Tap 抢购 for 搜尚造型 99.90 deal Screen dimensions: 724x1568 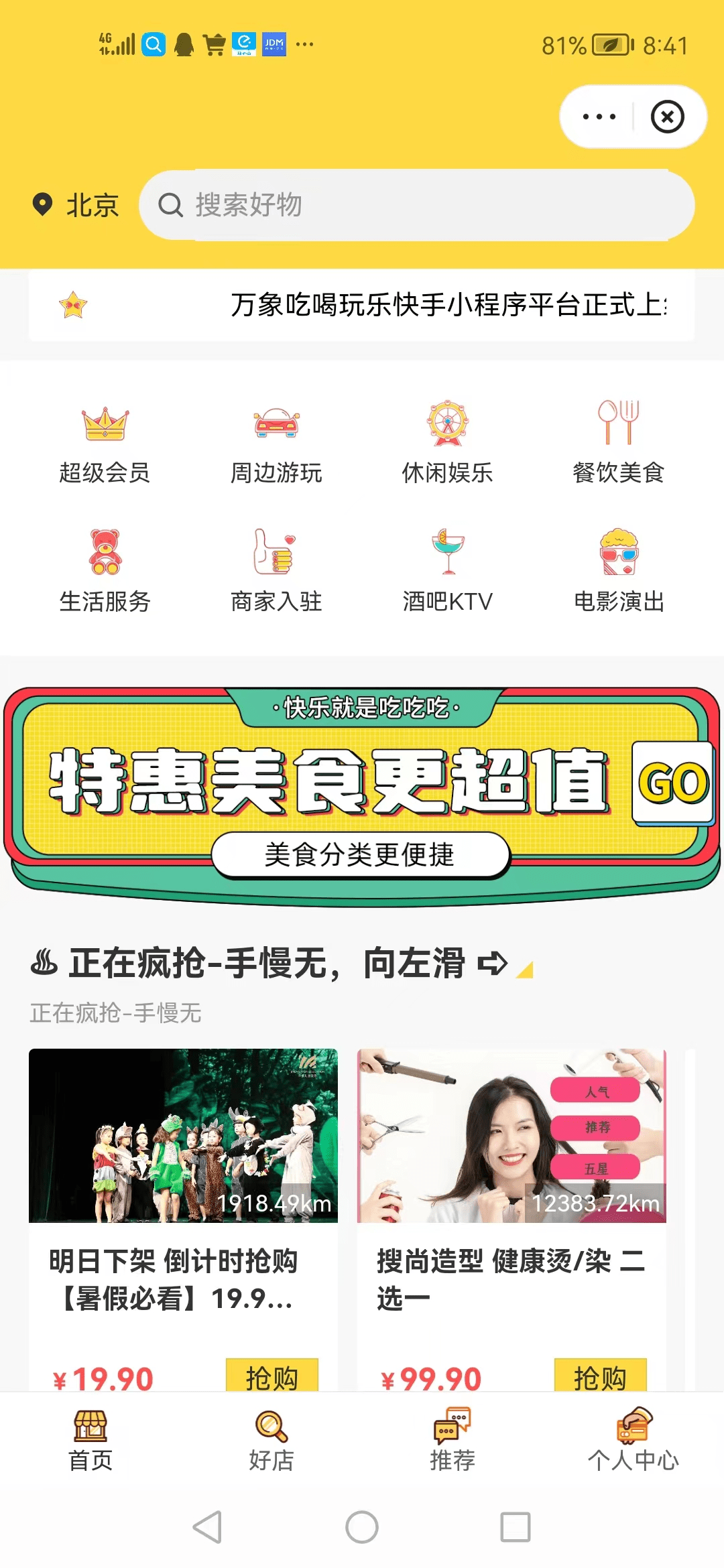coord(600,1376)
